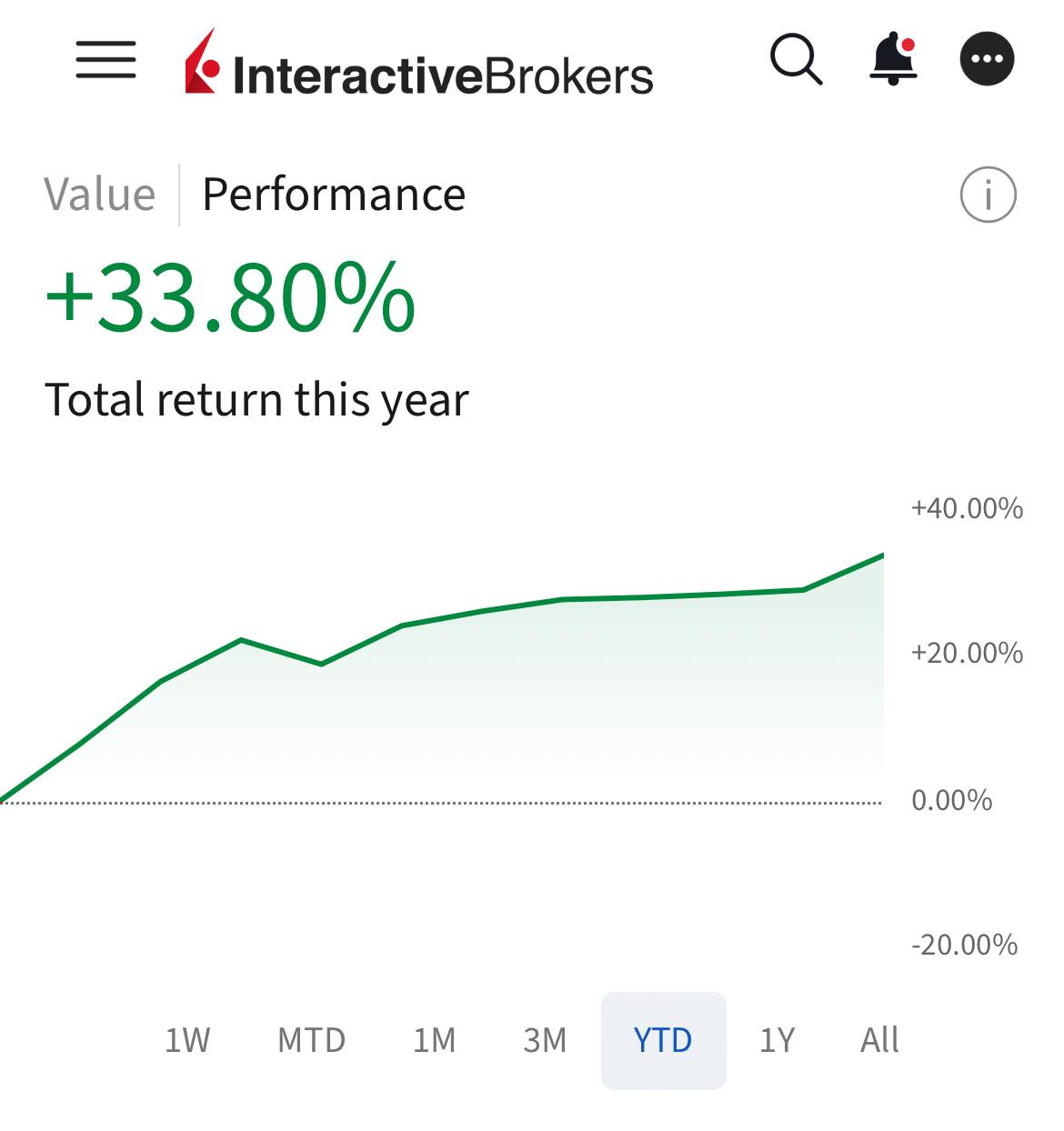The image size is (1064, 1131).
Task: Open the search magnifier
Action: pos(797,60)
